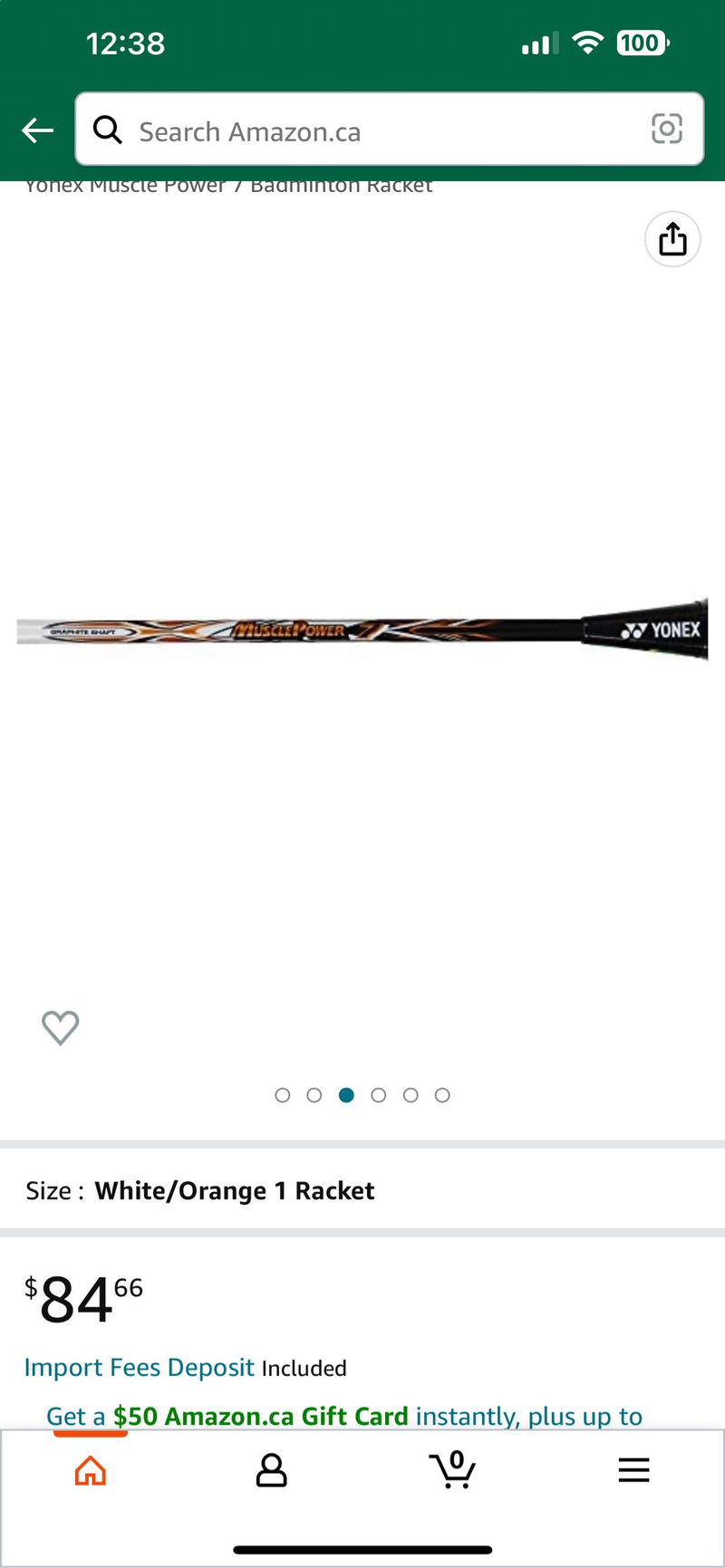Switch to the Home tab

90,1470
